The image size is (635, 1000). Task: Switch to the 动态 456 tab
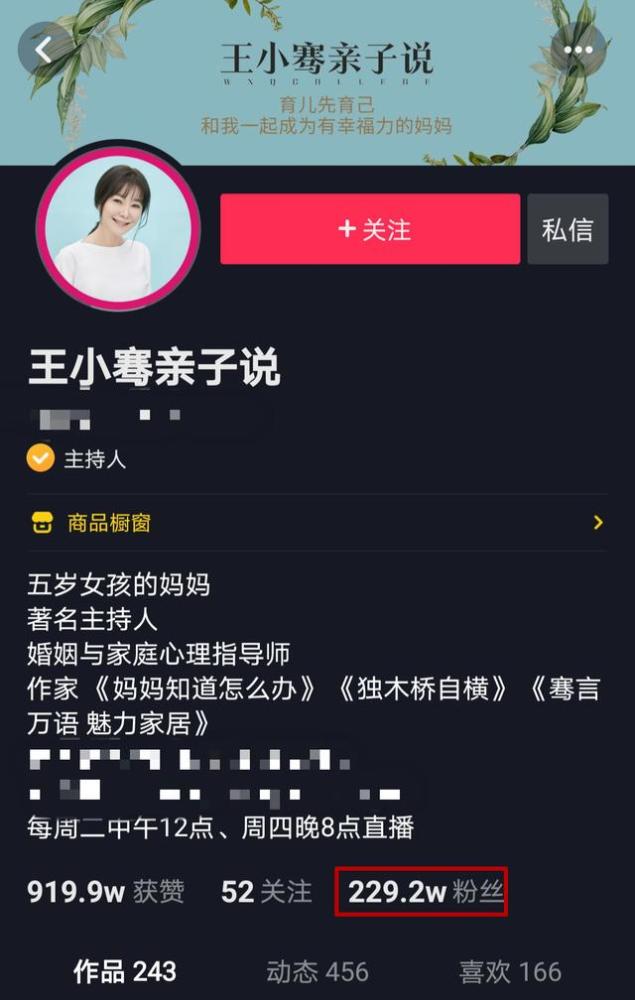coord(317,970)
